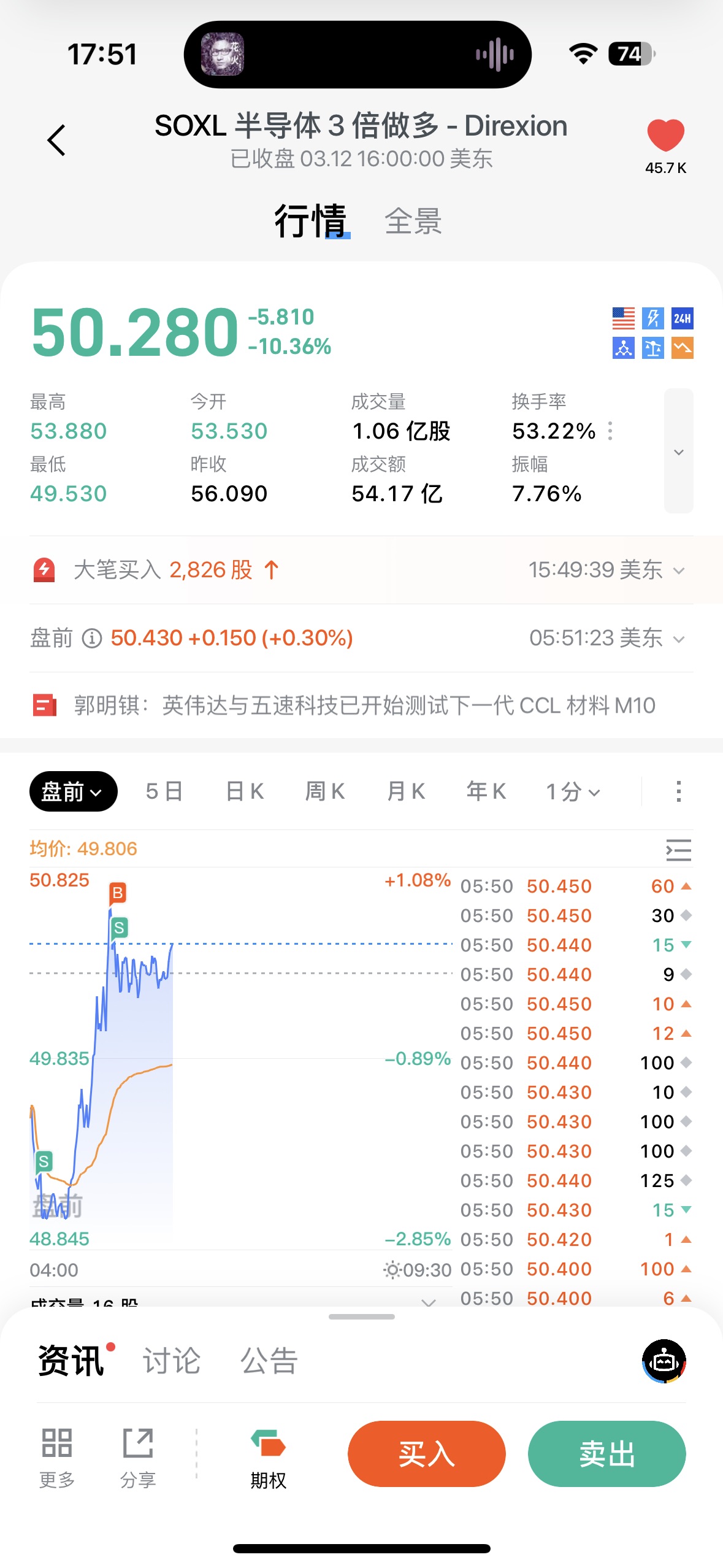Open the 盘前 chart session dropdown
The height and width of the screenshot is (1568, 723).
pyautogui.click(x=73, y=791)
